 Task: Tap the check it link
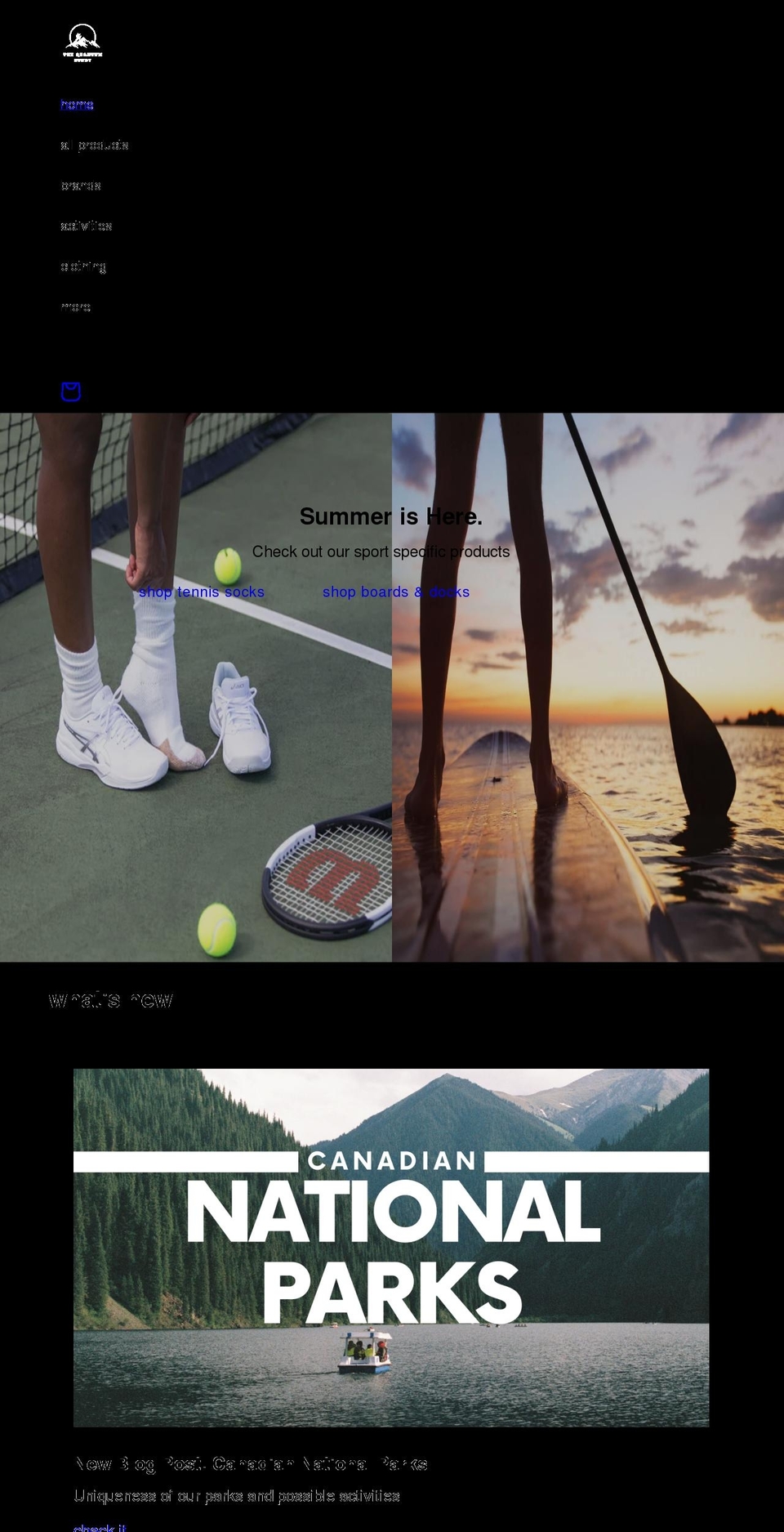(100, 1526)
